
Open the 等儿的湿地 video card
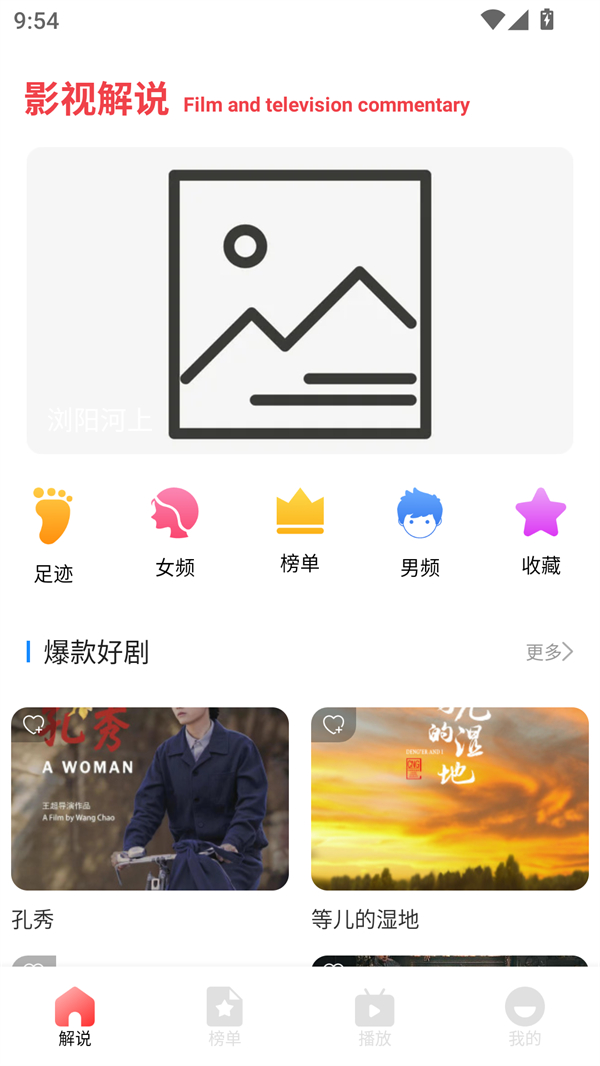[x=450, y=800]
